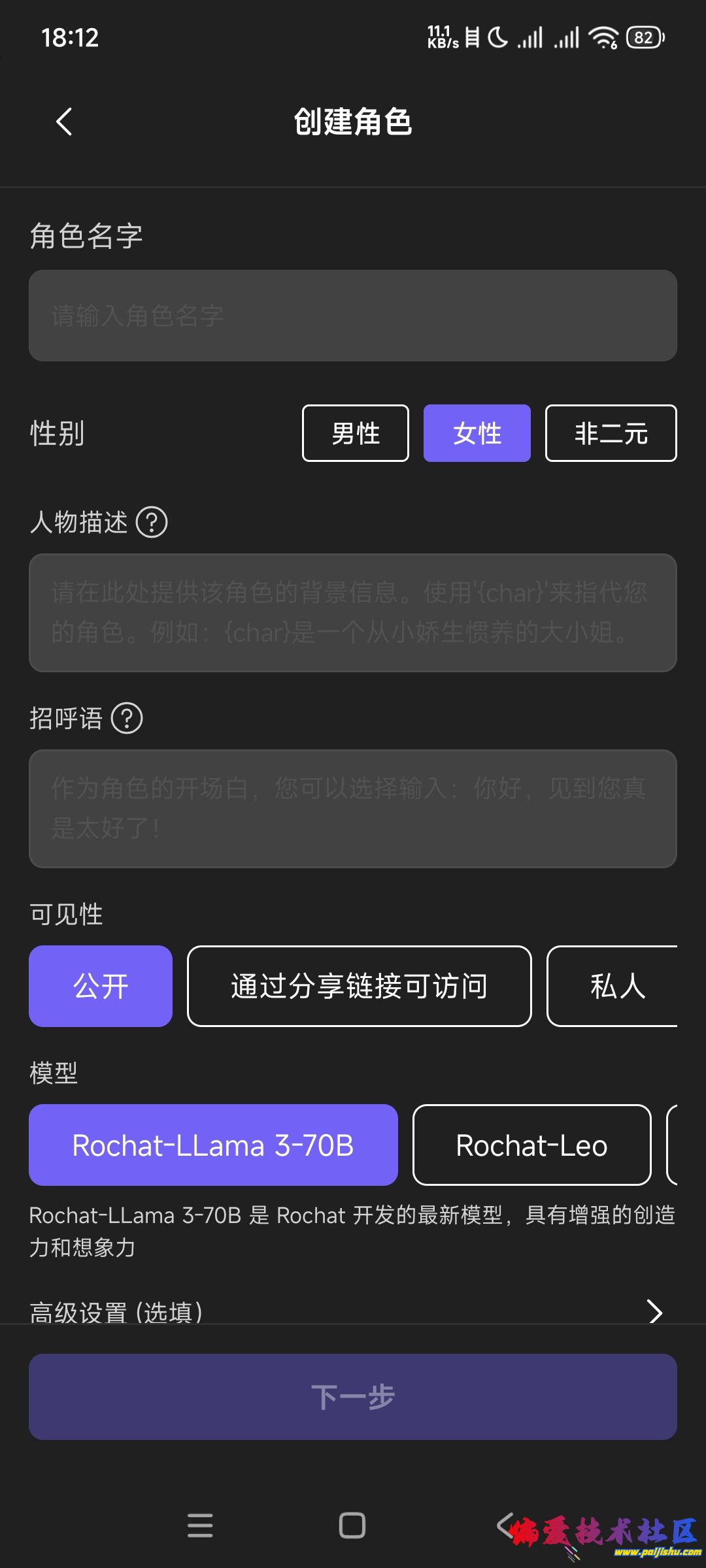The image size is (706, 1568).
Task: Select 女性 as the gender
Action: [x=477, y=433]
